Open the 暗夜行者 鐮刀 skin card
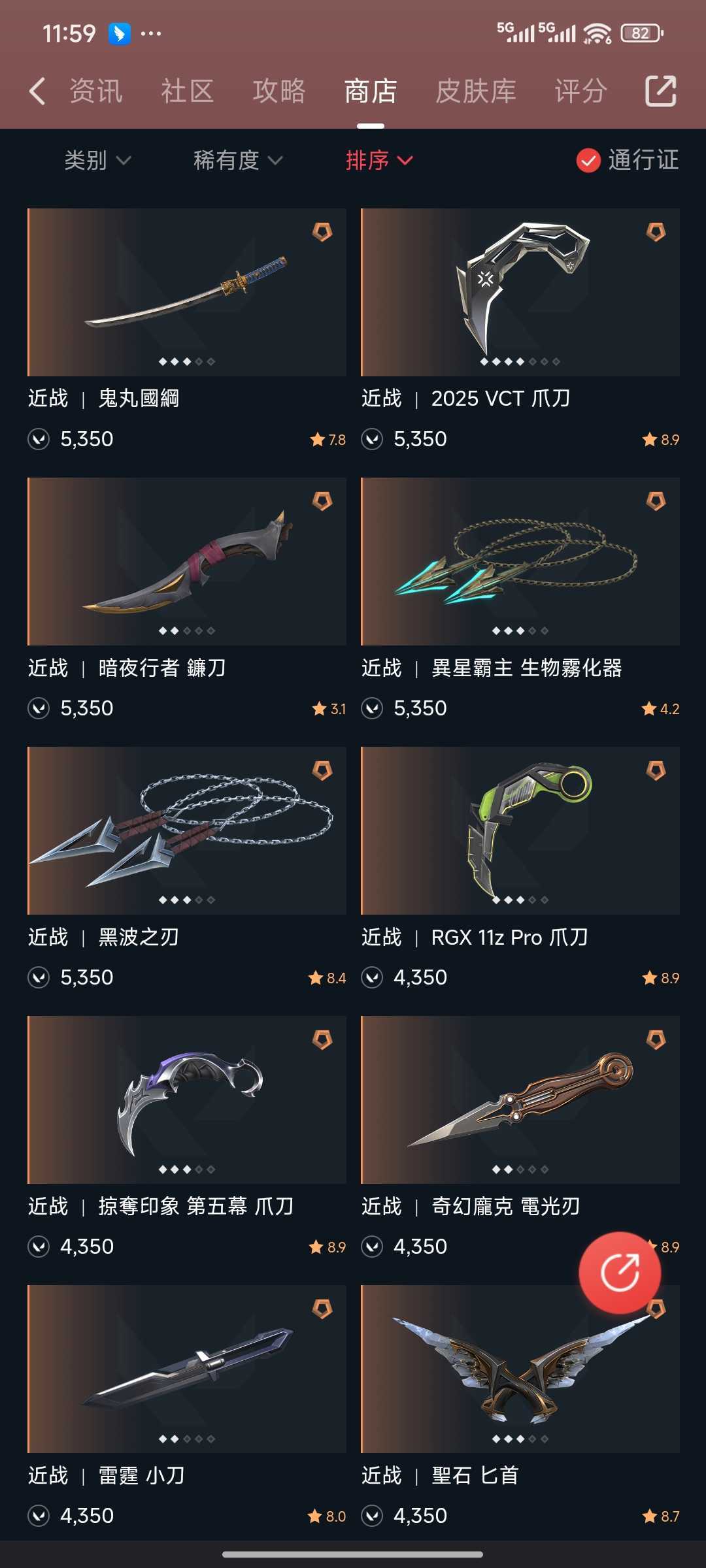706x1568 pixels. point(187,561)
